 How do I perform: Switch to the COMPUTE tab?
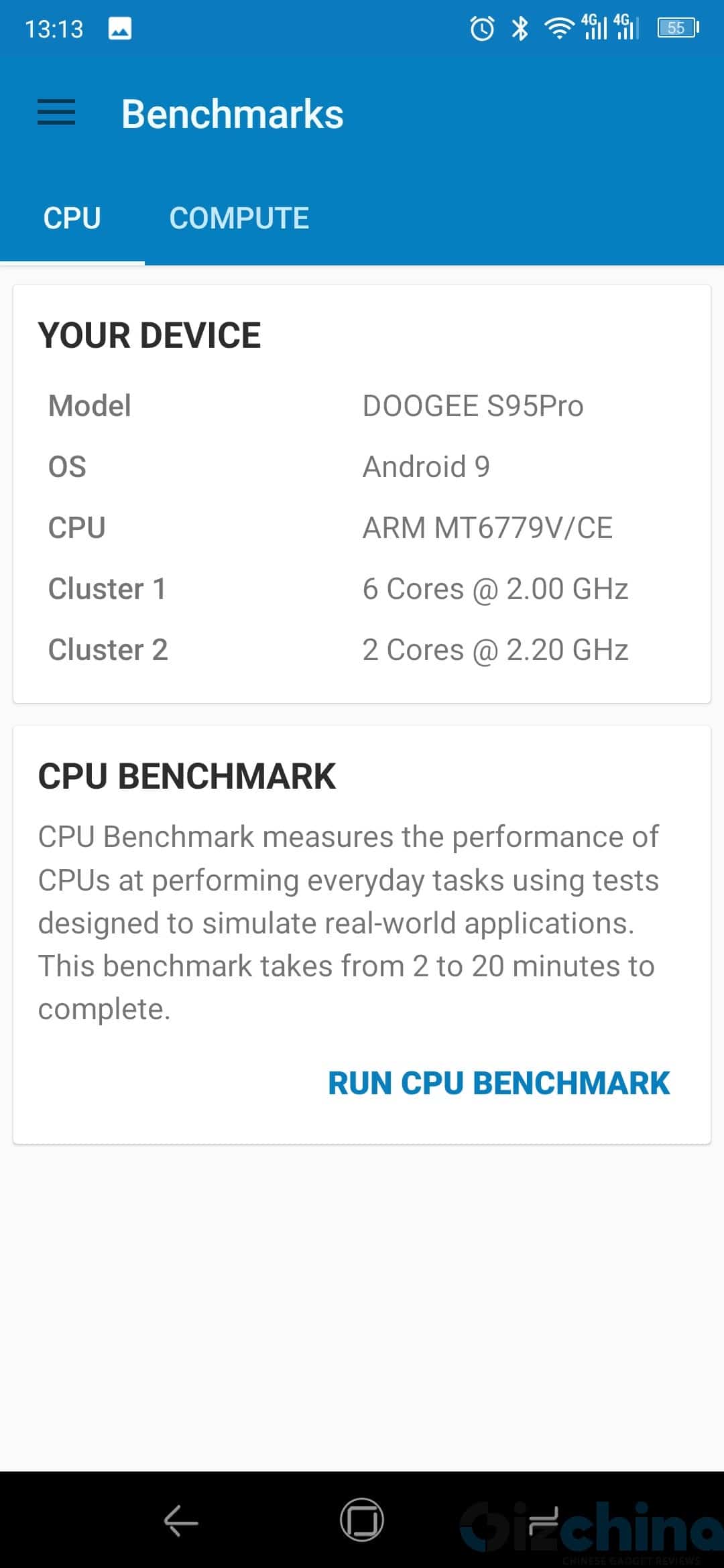click(239, 218)
